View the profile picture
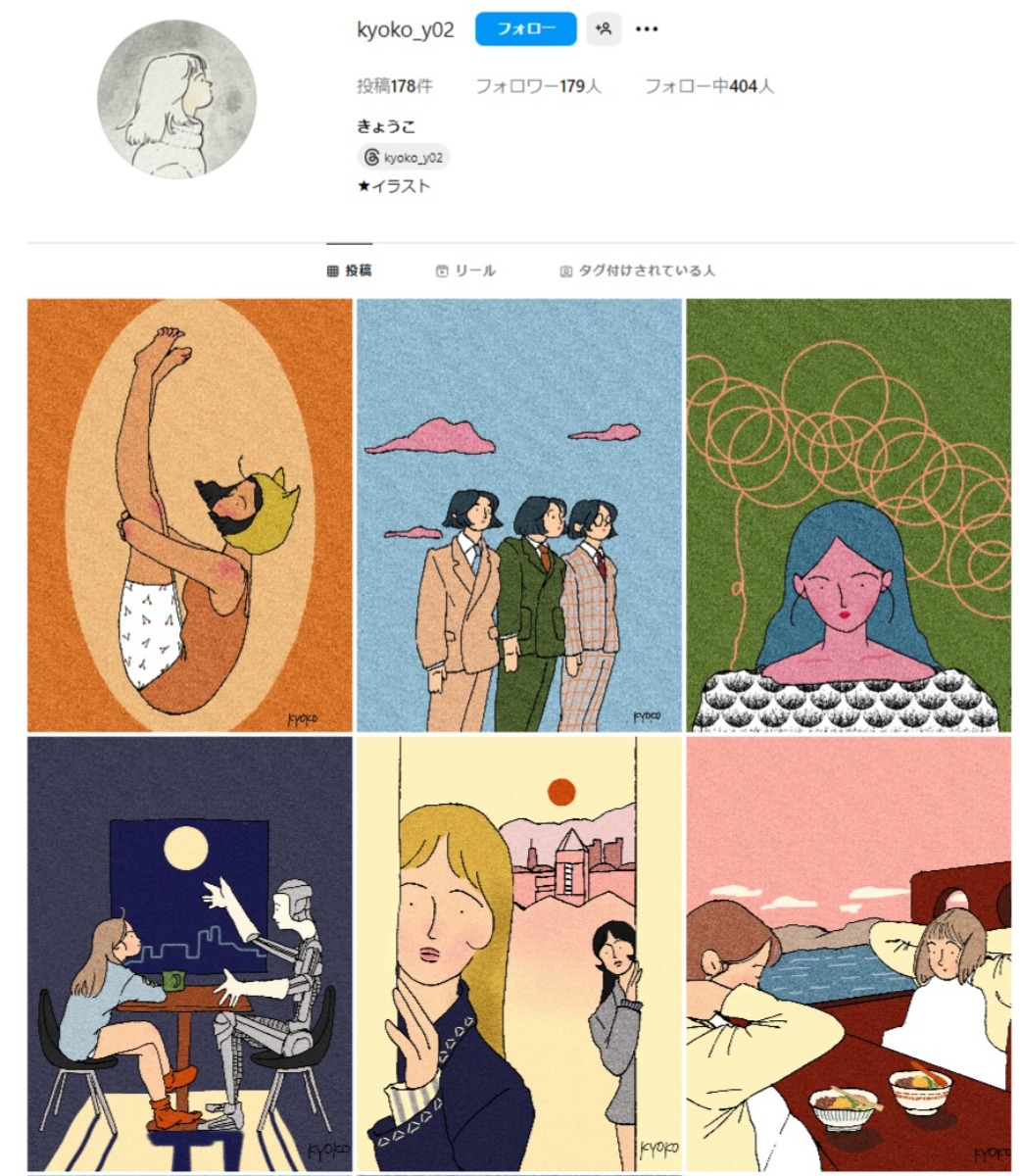Viewport: 1020px width, 1176px height. pos(176,99)
